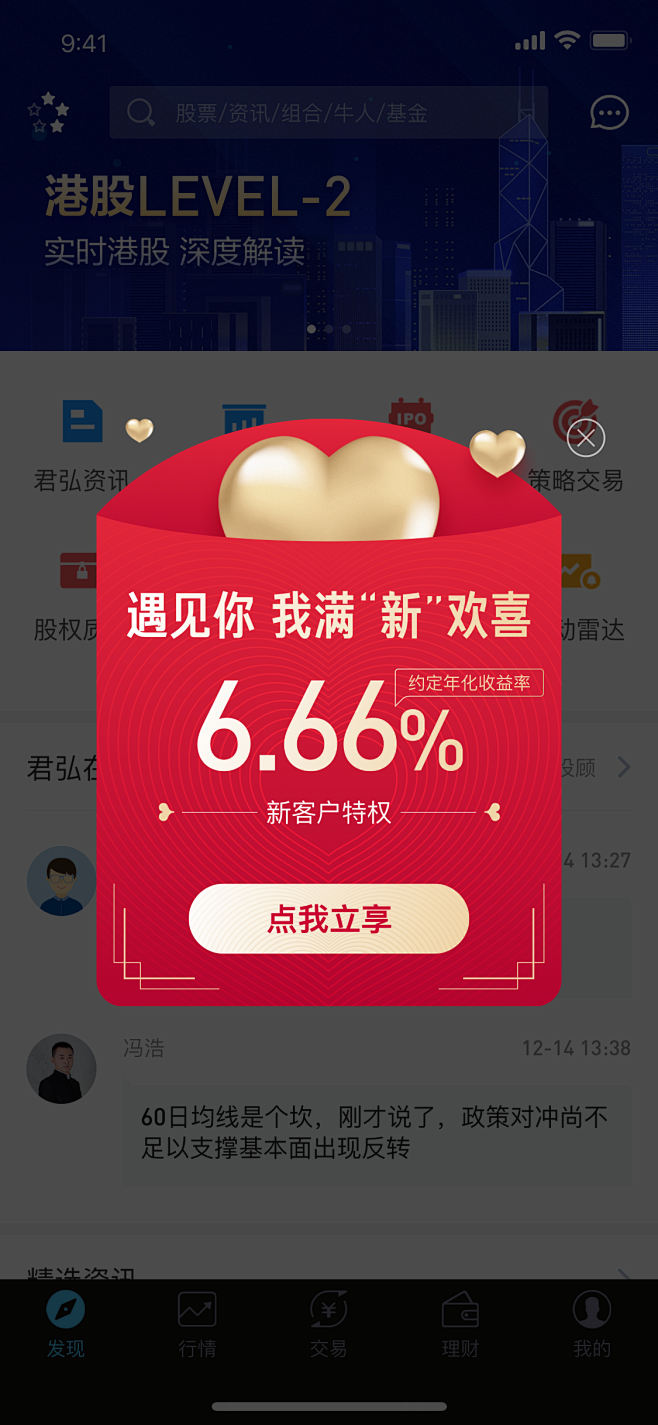Tap the 点我立享 button

tap(328, 918)
